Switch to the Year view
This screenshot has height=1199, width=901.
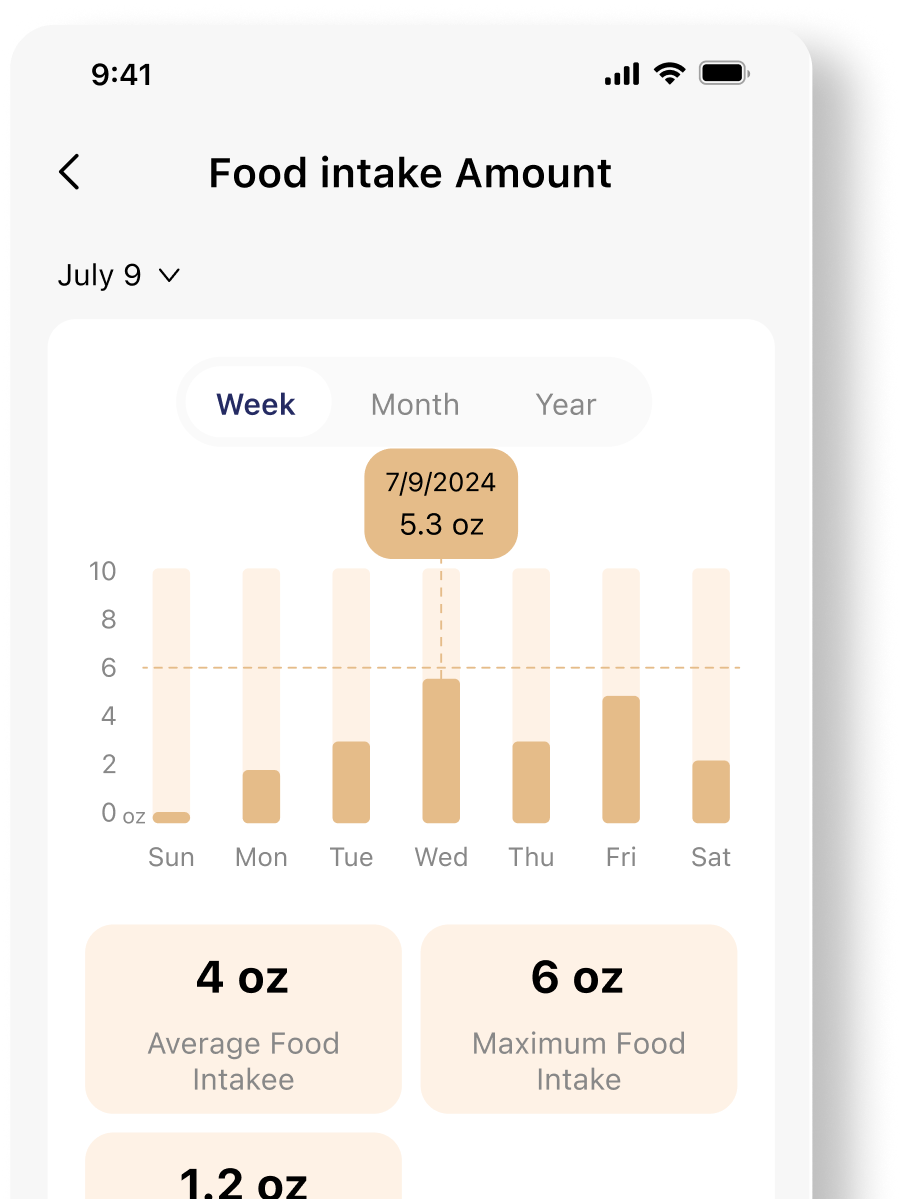click(x=565, y=404)
